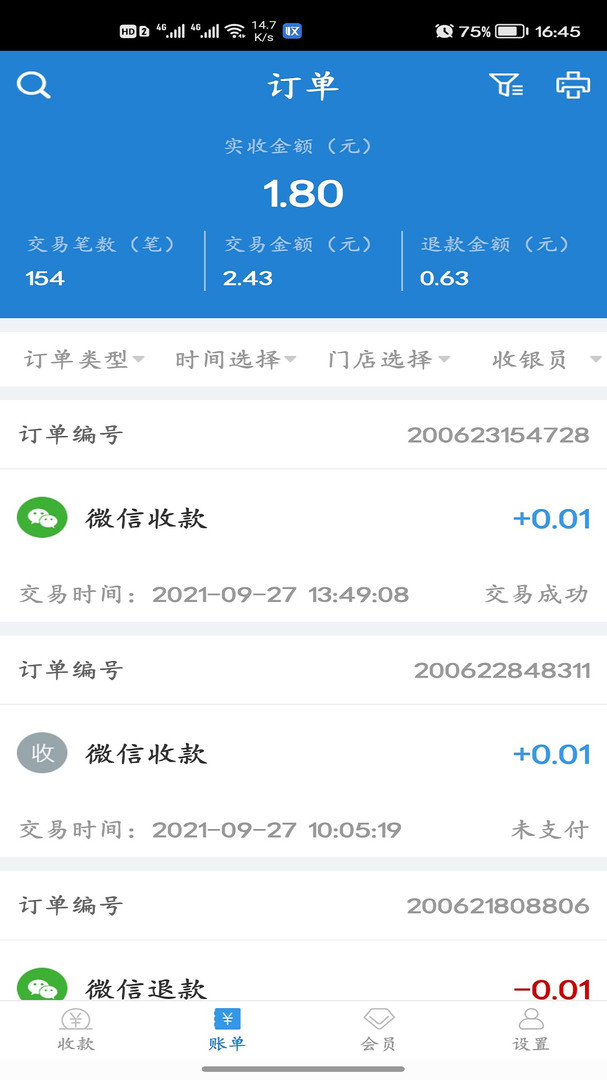Select the 账单 tab

click(x=227, y=1030)
